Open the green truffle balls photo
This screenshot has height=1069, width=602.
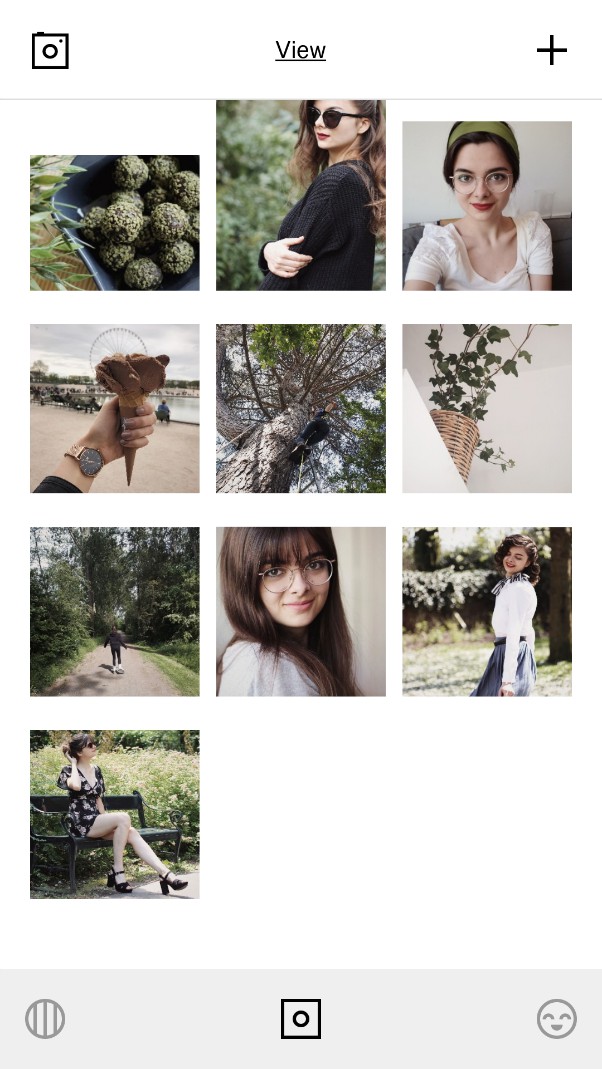click(x=115, y=223)
